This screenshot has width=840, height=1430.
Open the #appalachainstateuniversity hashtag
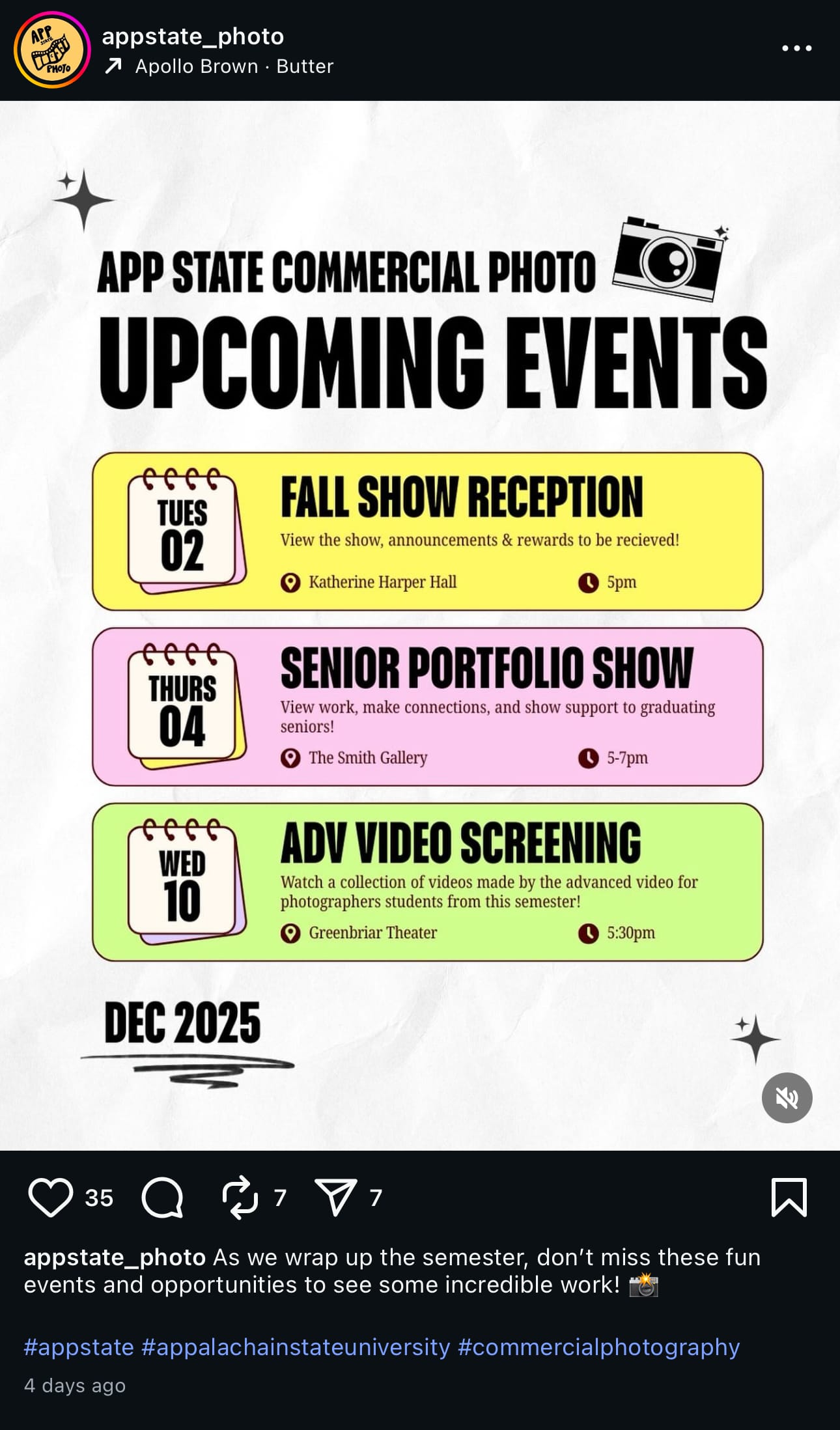(x=296, y=1347)
